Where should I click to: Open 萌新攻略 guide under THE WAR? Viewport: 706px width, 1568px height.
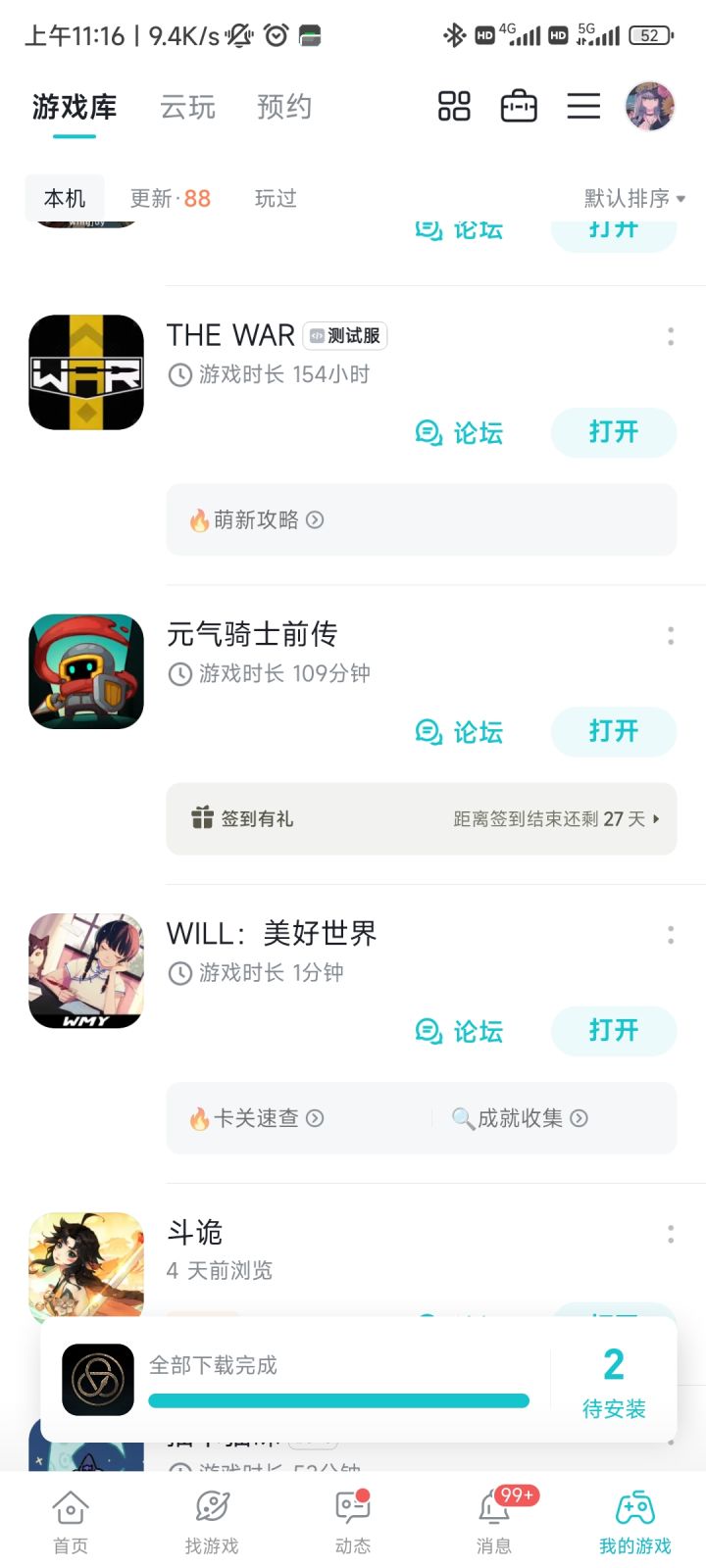(257, 520)
